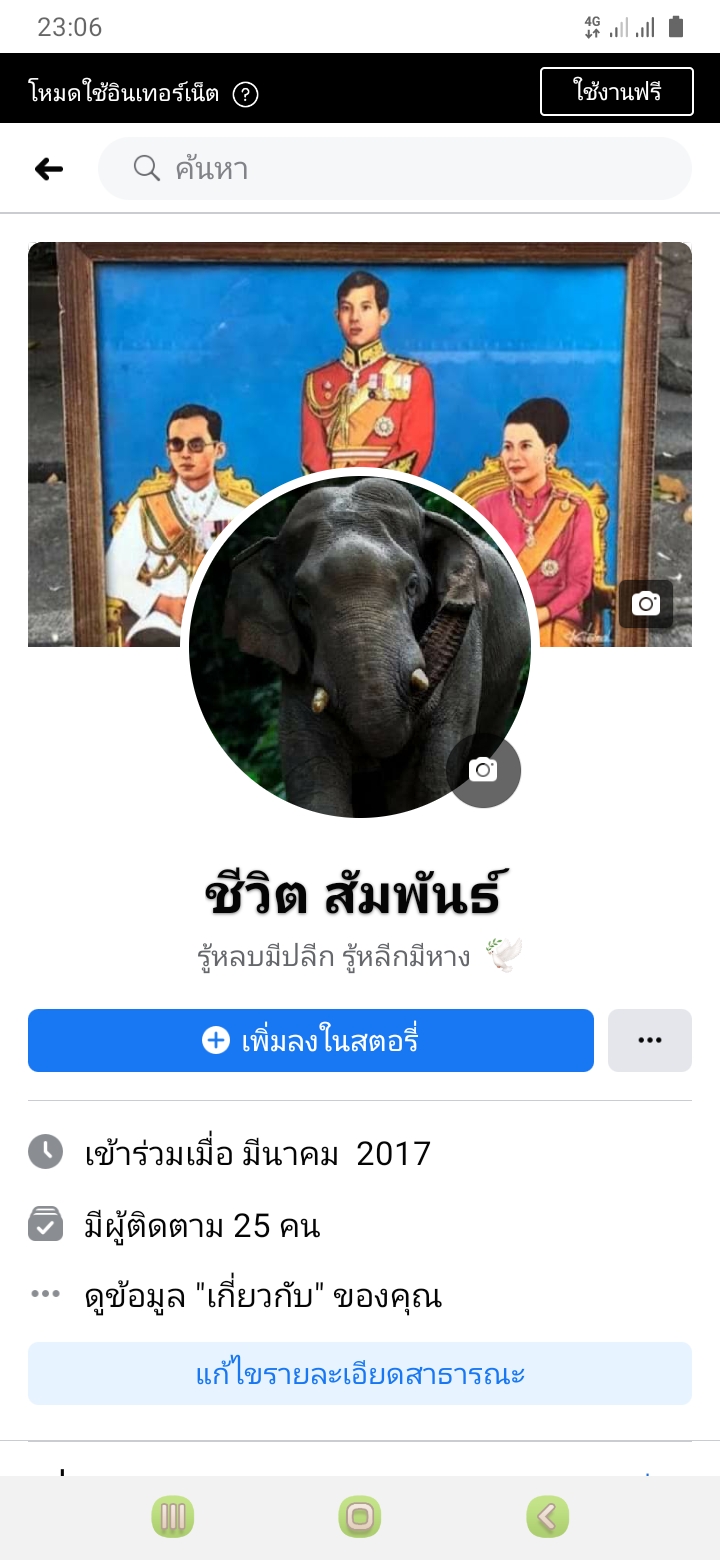The image size is (720, 1560).
Task: Tap the back arrow
Action: [49, 169]
